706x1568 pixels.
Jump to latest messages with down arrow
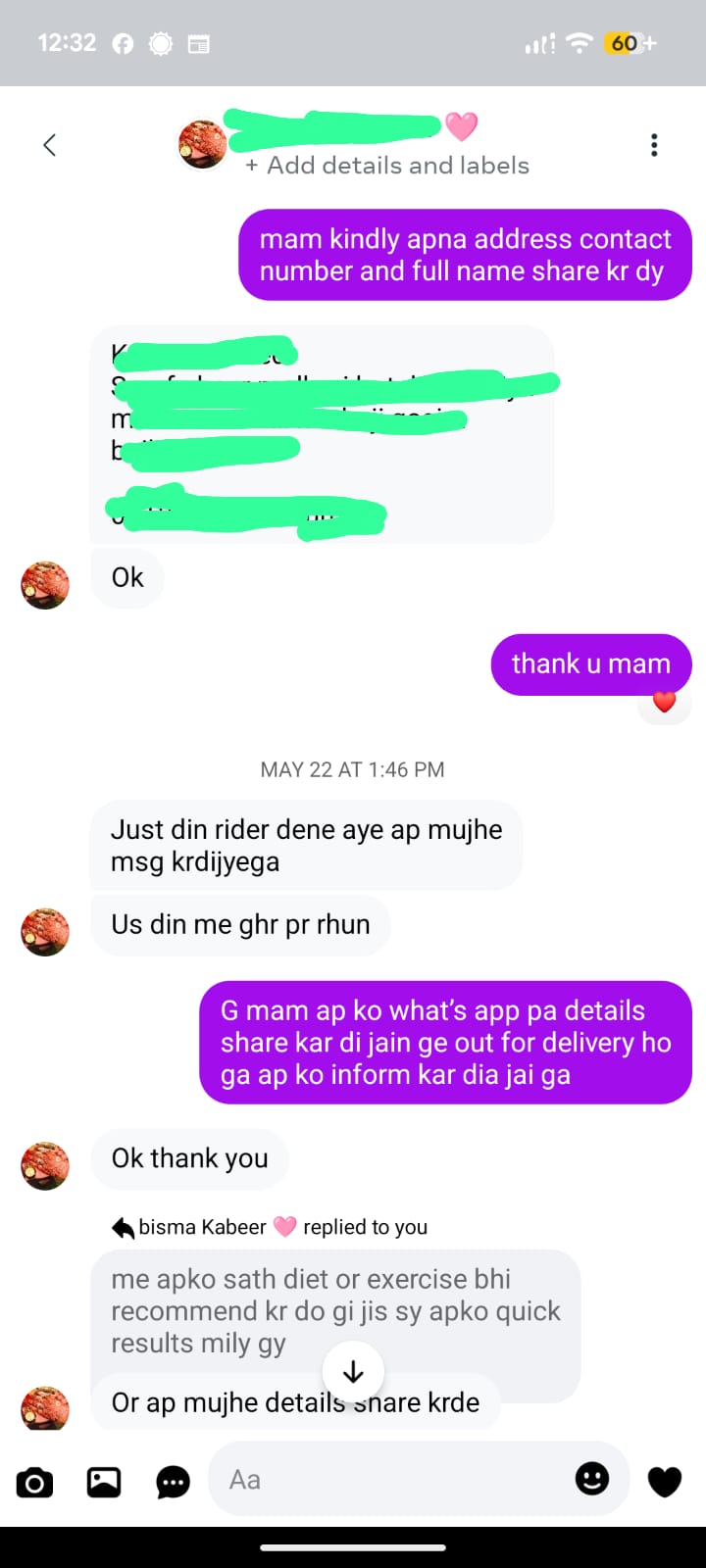point(353,1372)
